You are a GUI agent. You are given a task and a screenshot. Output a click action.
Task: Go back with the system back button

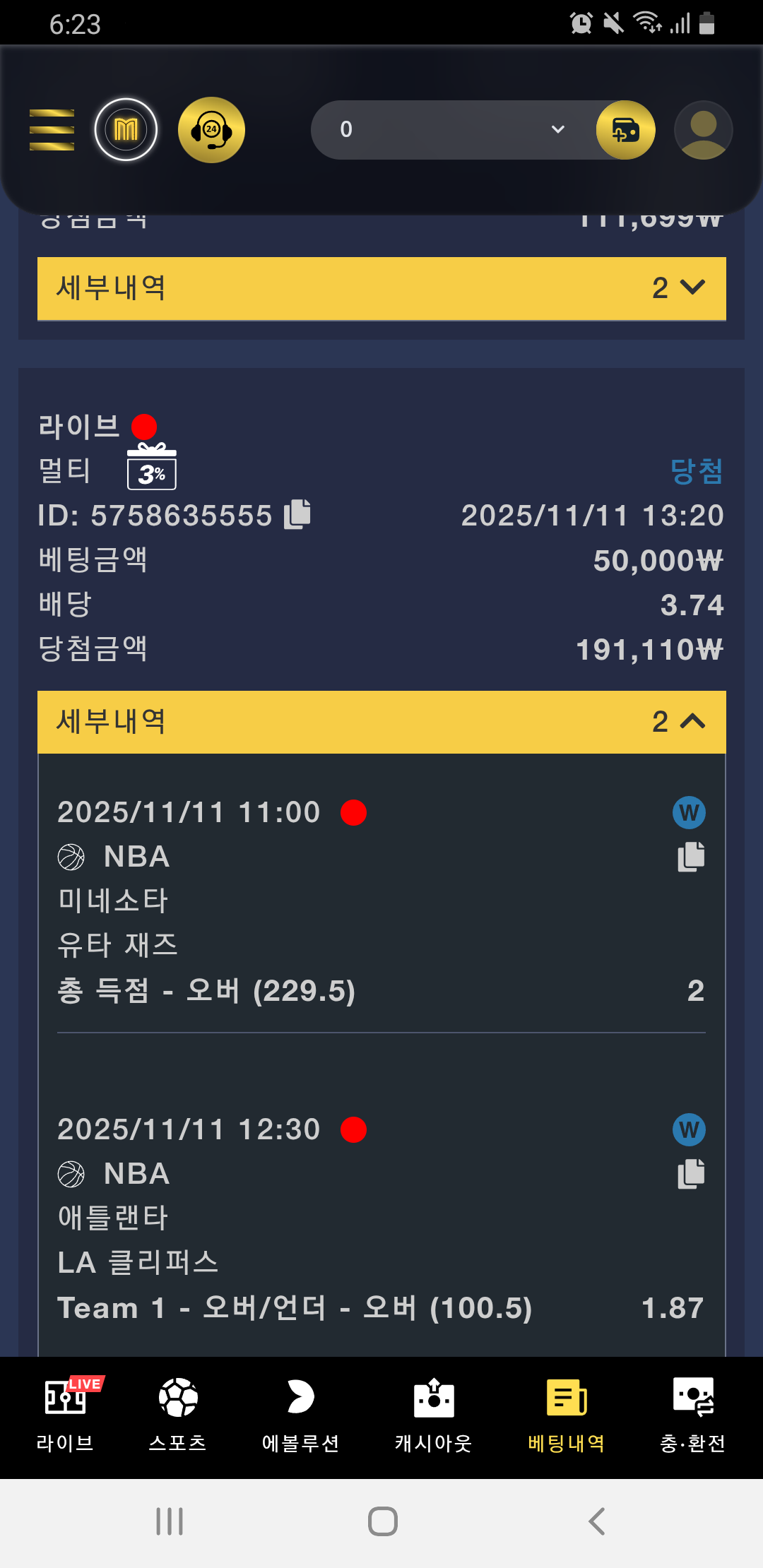click(x=597, y=1521)
